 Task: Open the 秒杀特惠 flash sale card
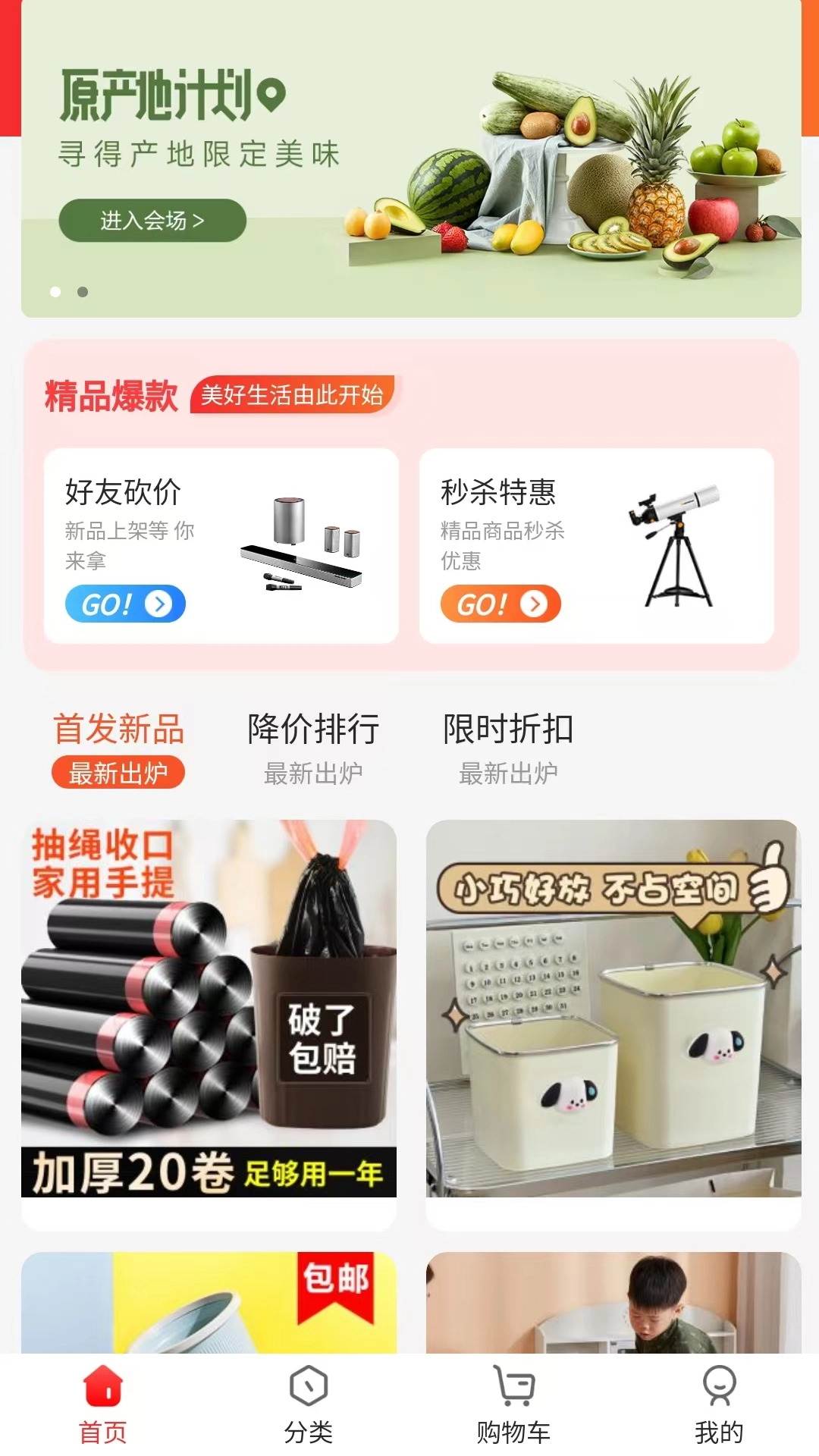pos(596,546)
